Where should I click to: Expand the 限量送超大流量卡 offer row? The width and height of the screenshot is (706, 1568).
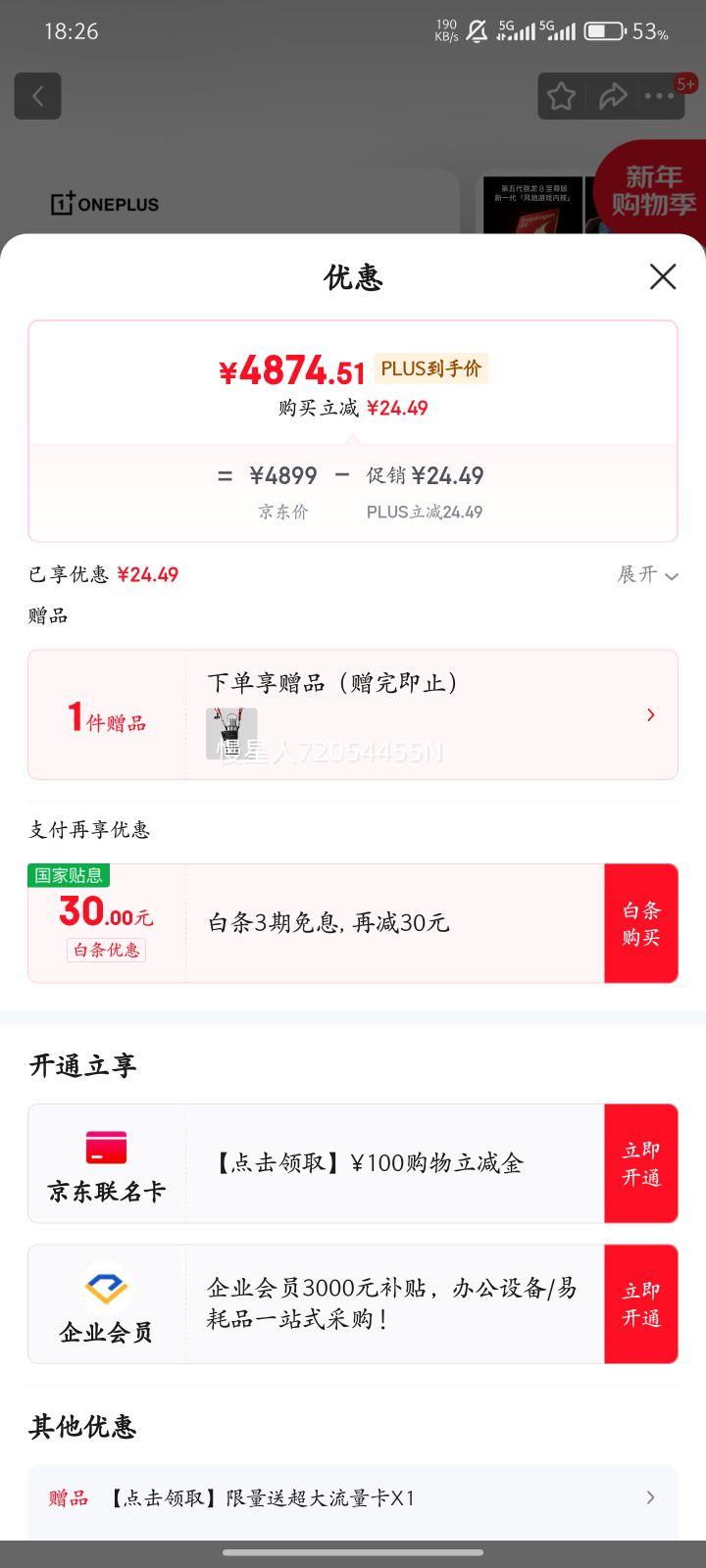click(x=650, y=1497)
